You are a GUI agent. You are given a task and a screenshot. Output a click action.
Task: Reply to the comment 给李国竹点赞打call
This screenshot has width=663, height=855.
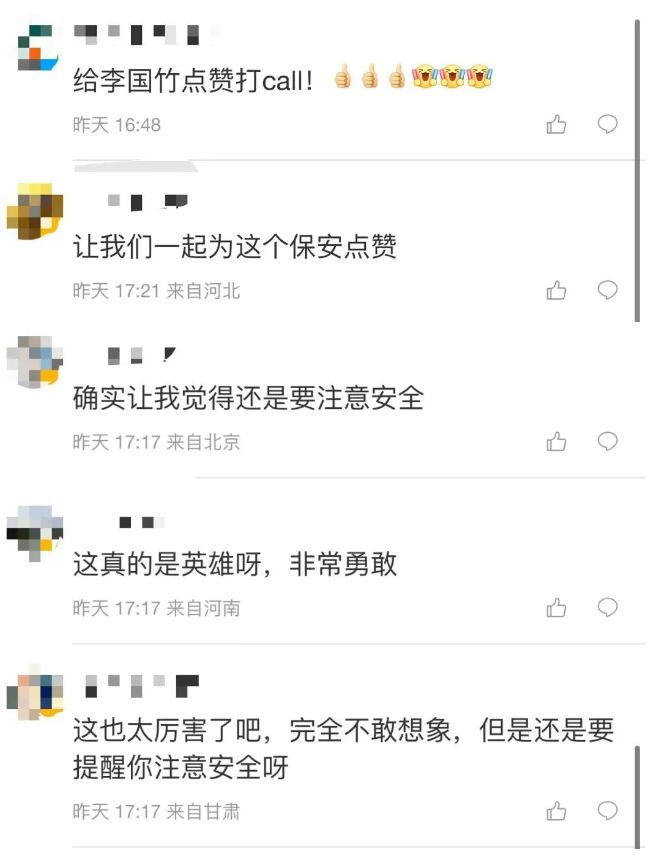(607, 125)
